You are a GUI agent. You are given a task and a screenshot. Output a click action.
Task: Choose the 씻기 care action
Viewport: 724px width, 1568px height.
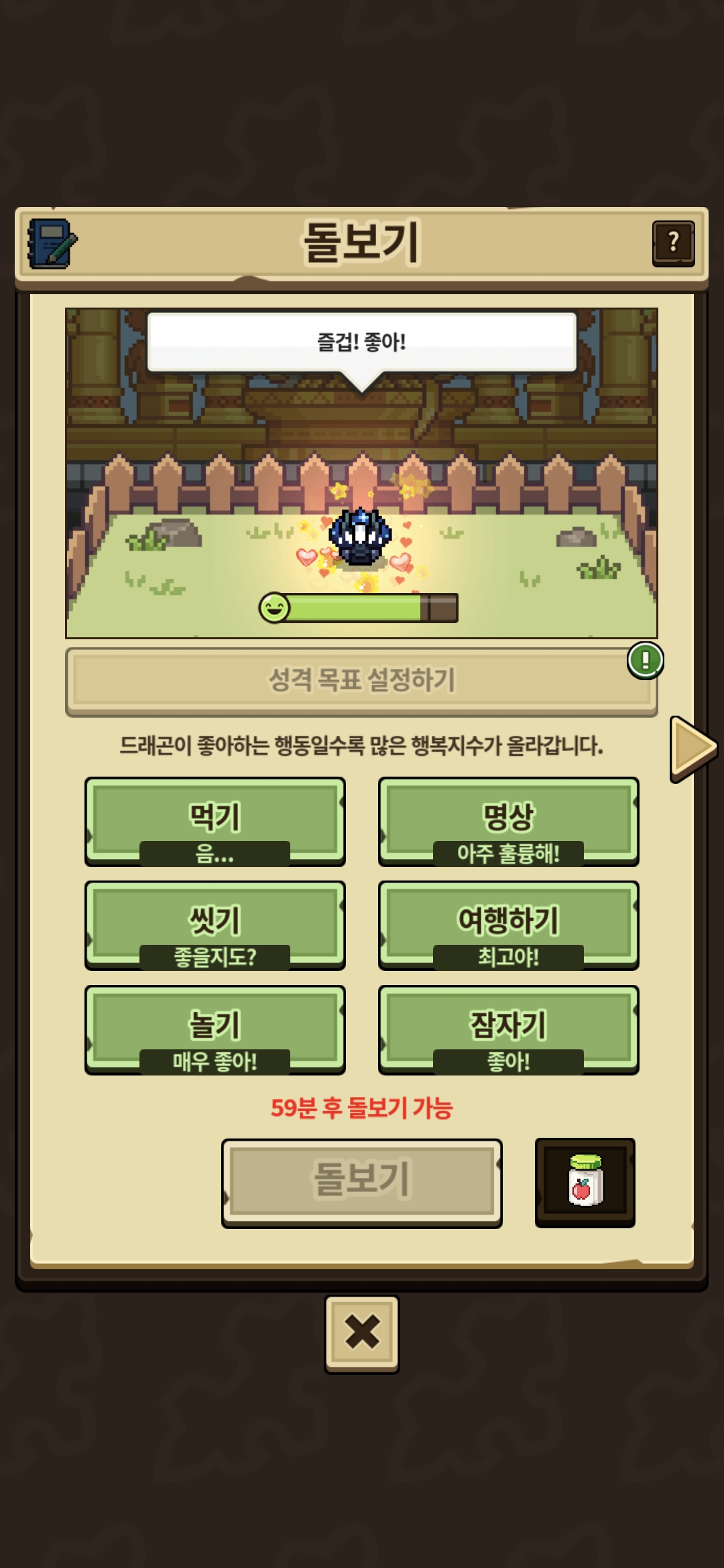coord(215,925)
